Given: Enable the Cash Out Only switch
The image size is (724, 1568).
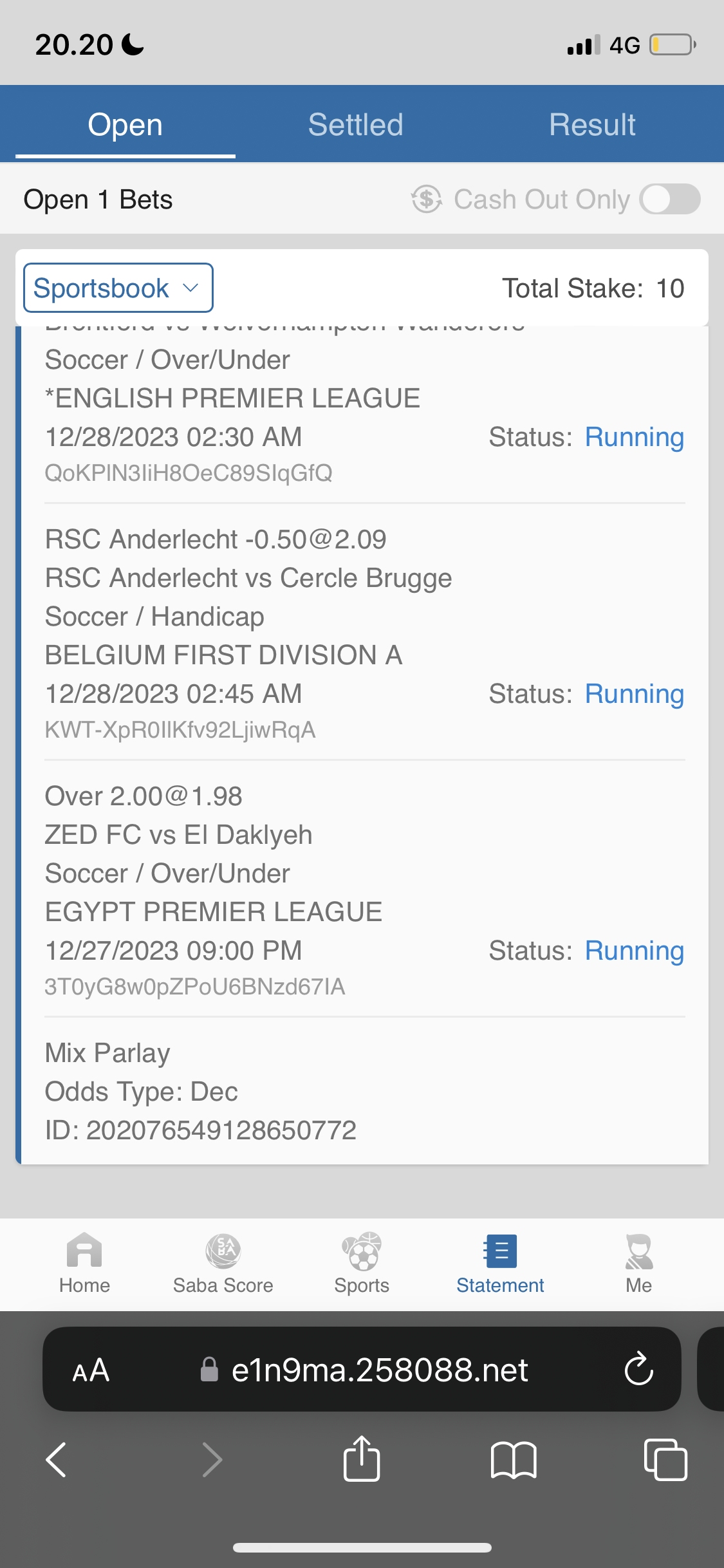Looking at the screenshot, I should coord(669,199).
